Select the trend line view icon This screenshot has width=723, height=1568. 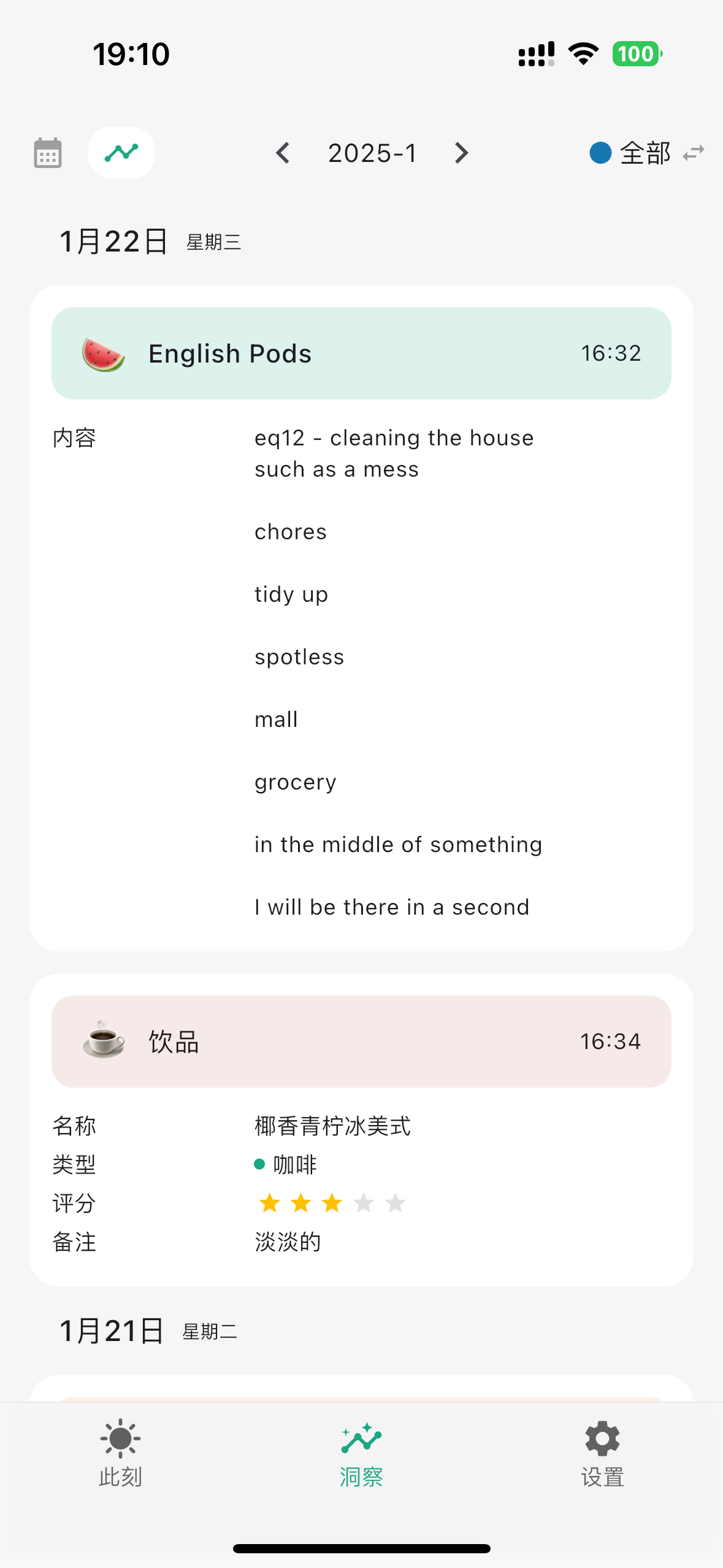(121, 153)
